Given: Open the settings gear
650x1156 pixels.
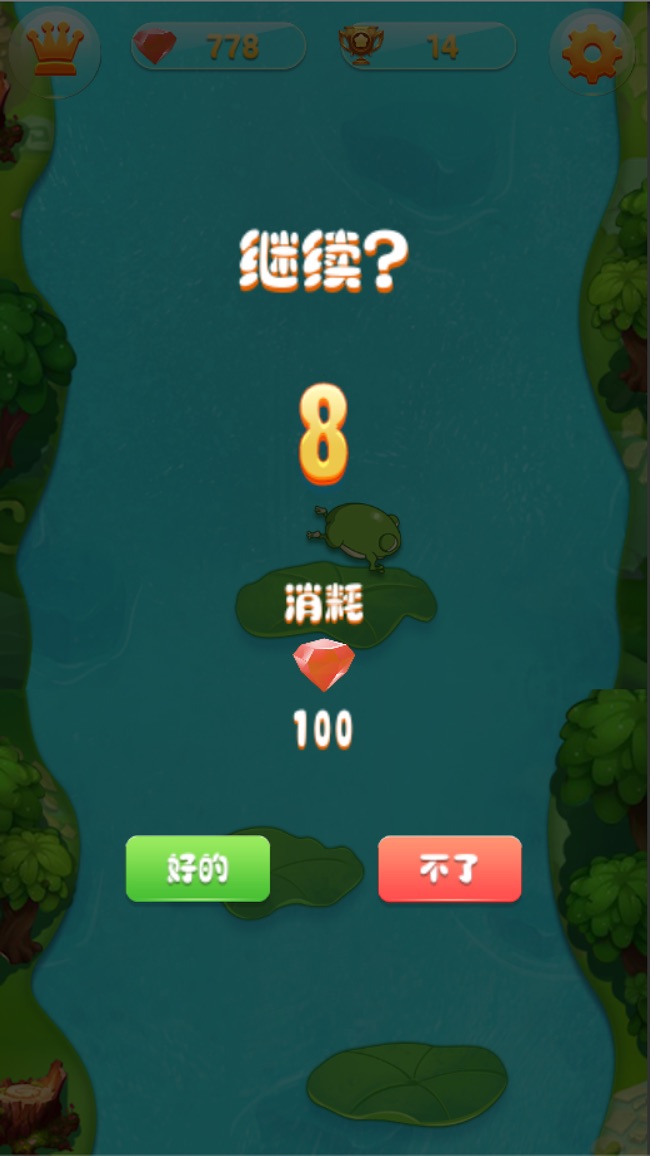Looking at the screenshot, I should click(x=592, y=52).
